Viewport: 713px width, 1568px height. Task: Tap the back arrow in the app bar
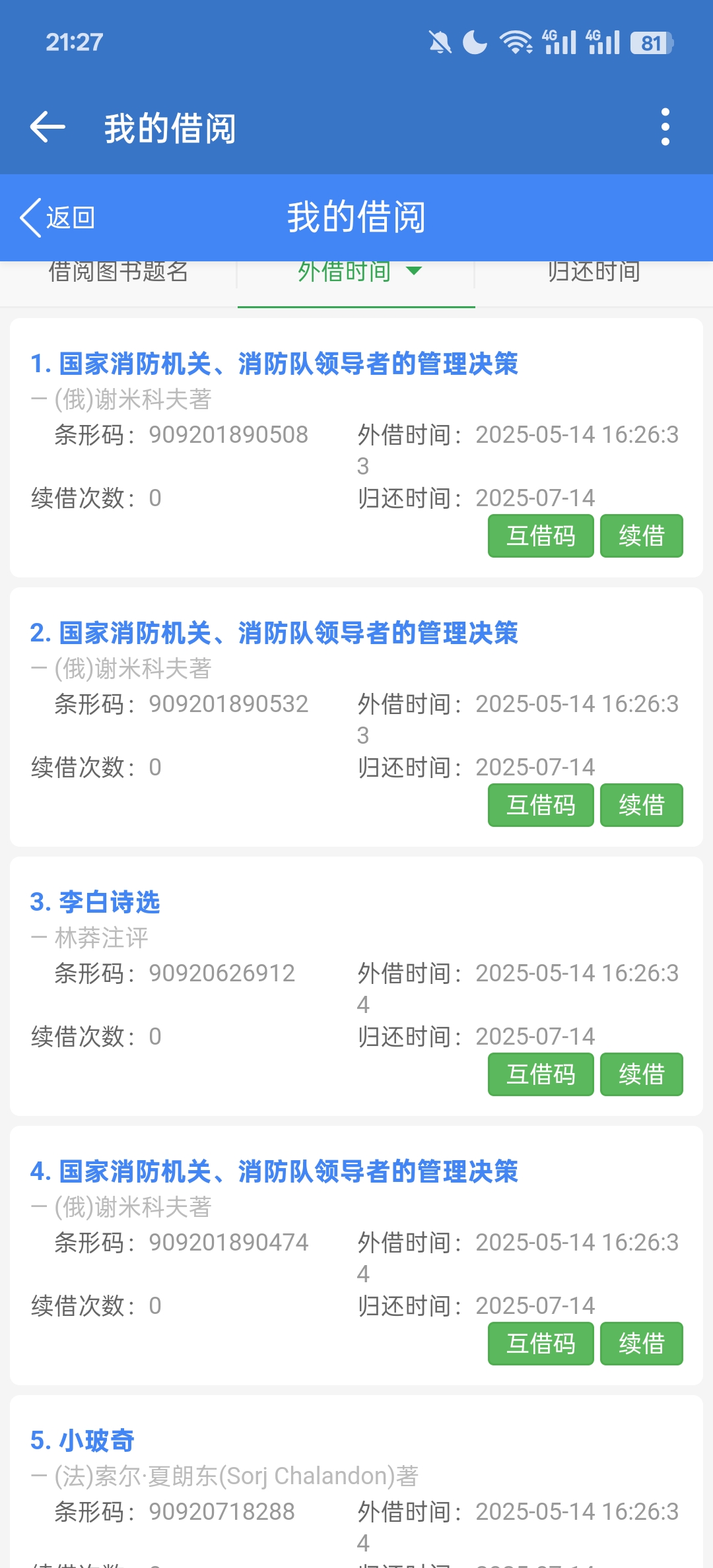[48, 127]
